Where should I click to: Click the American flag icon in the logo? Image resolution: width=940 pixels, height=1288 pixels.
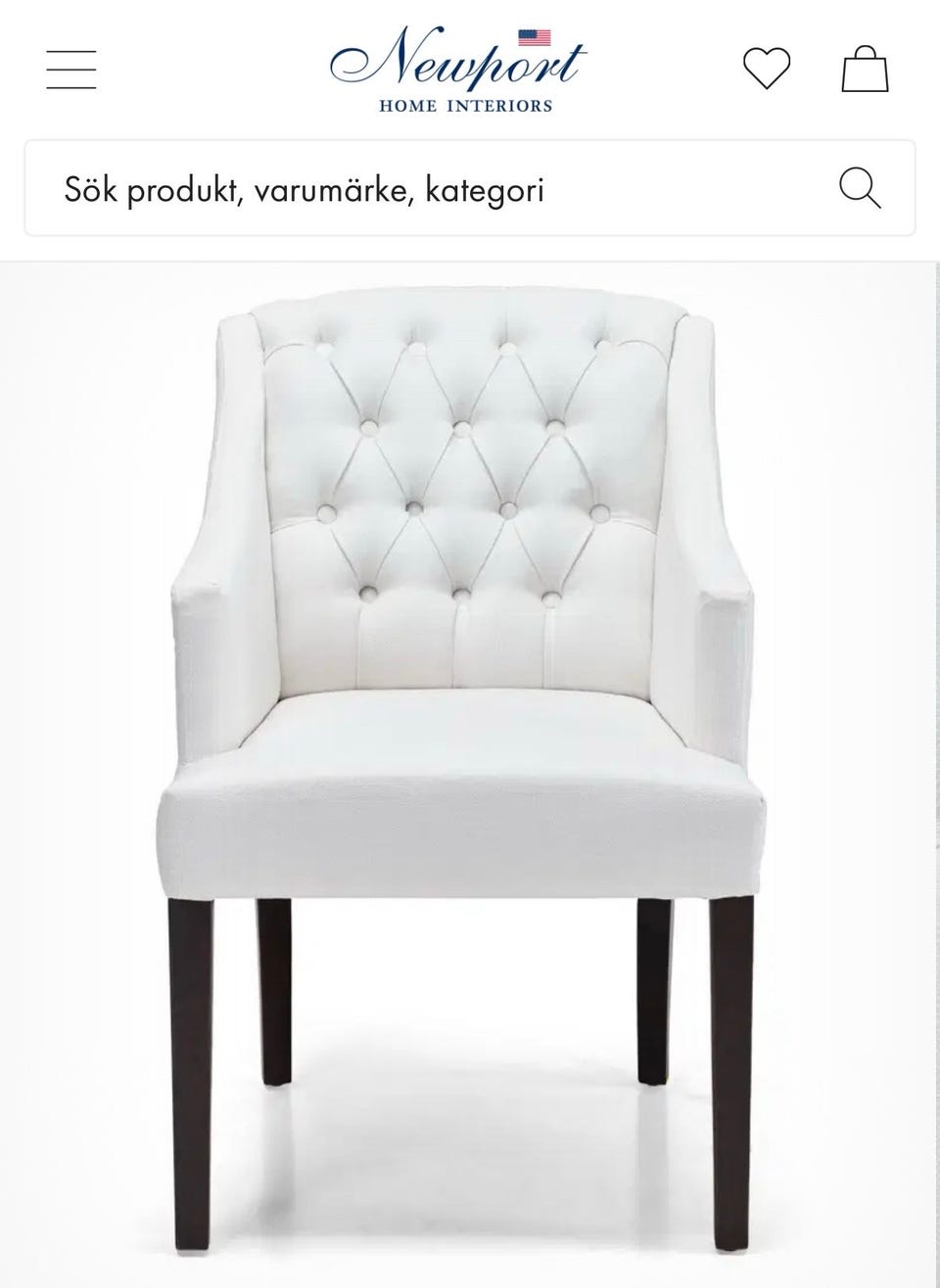pyautogui.click(x=535, y=39)
